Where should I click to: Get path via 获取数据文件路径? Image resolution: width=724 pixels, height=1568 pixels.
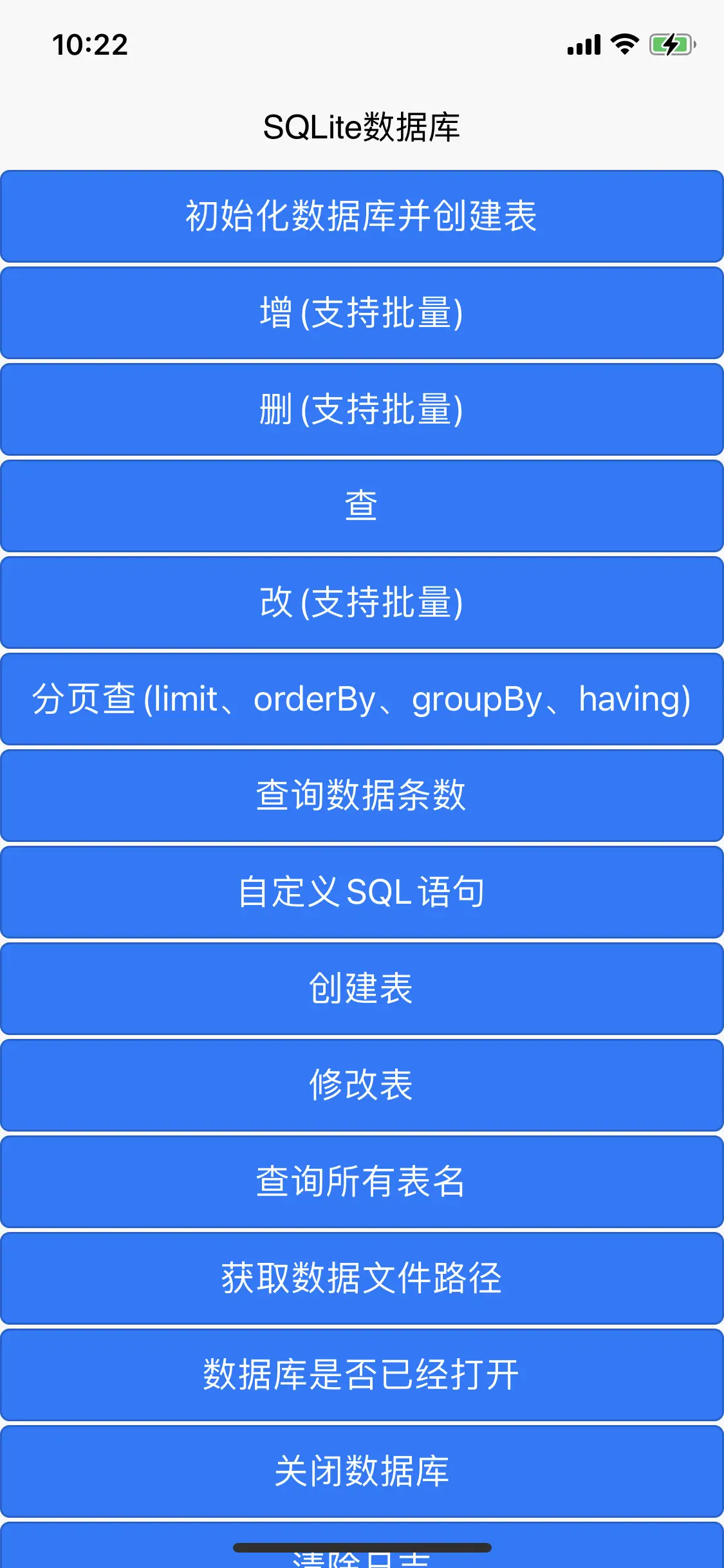(362, 1278)
